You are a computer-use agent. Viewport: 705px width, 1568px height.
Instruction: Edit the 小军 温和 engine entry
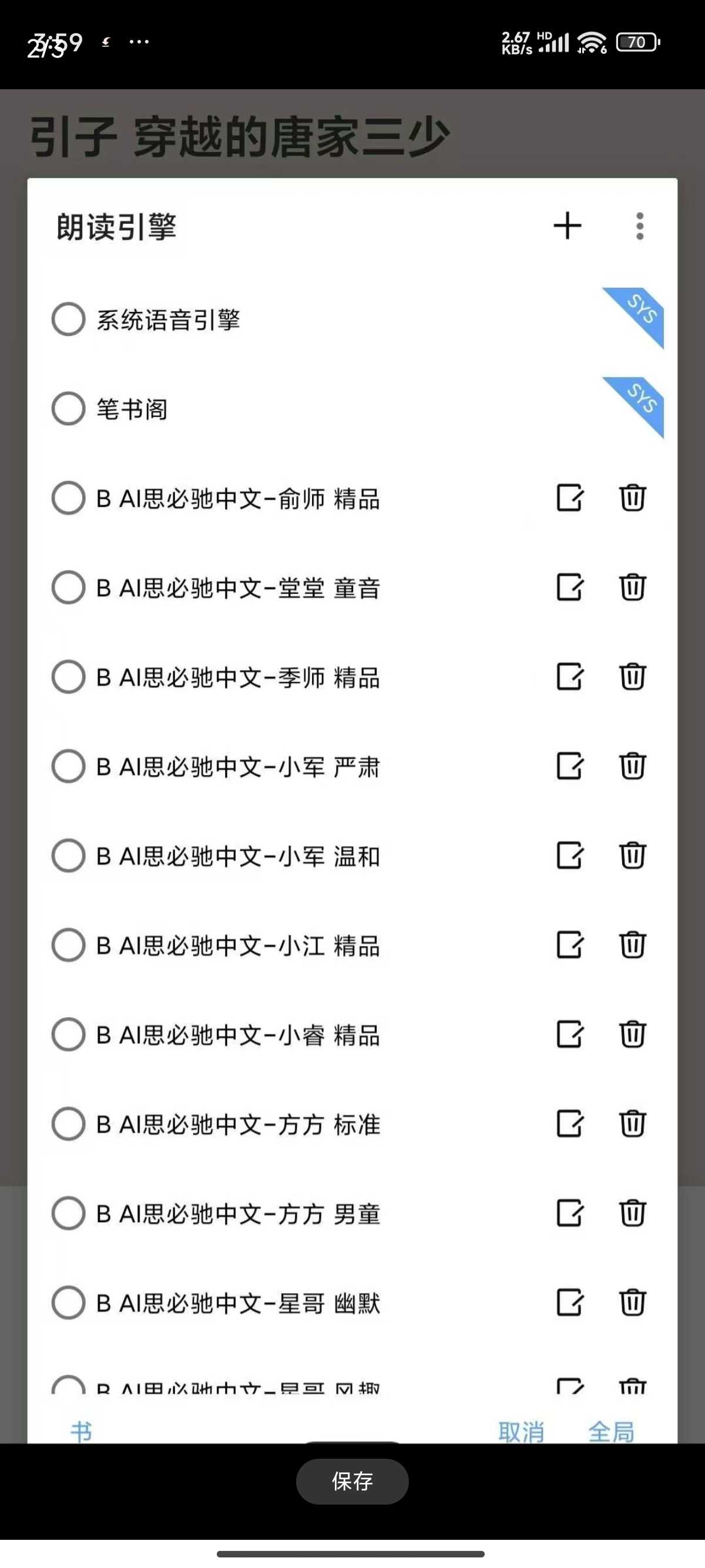[x=570, y=855]
